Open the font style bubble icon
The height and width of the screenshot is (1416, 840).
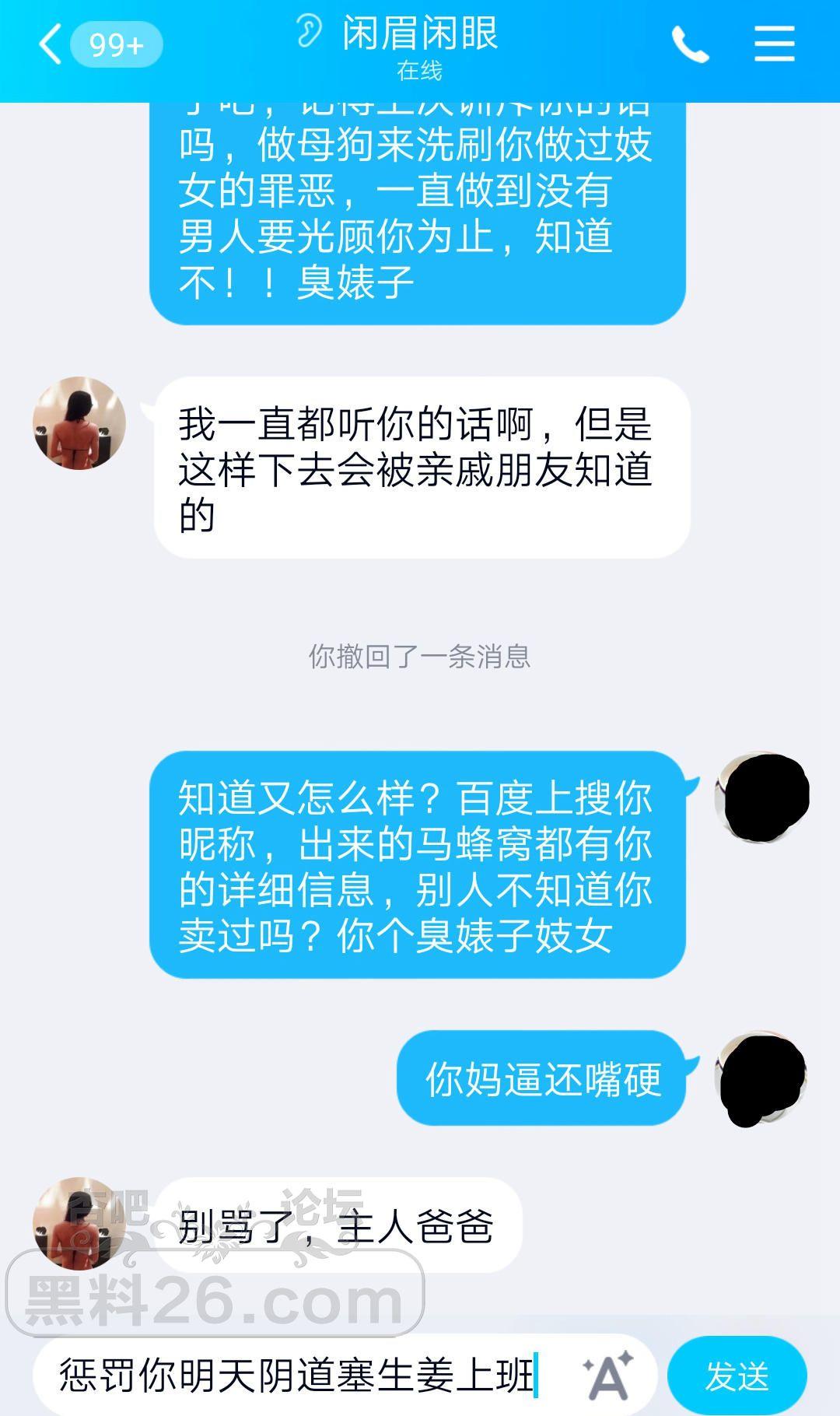(607, 1376)
